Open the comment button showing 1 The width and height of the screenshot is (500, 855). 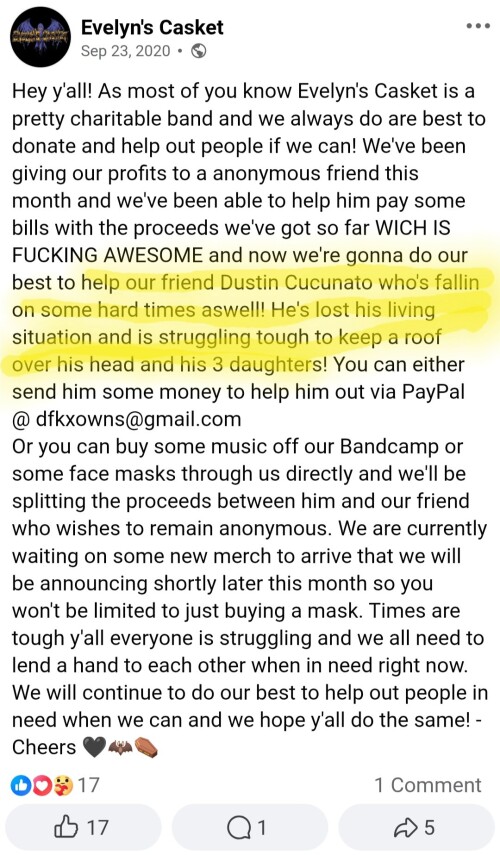click(250, 828)
